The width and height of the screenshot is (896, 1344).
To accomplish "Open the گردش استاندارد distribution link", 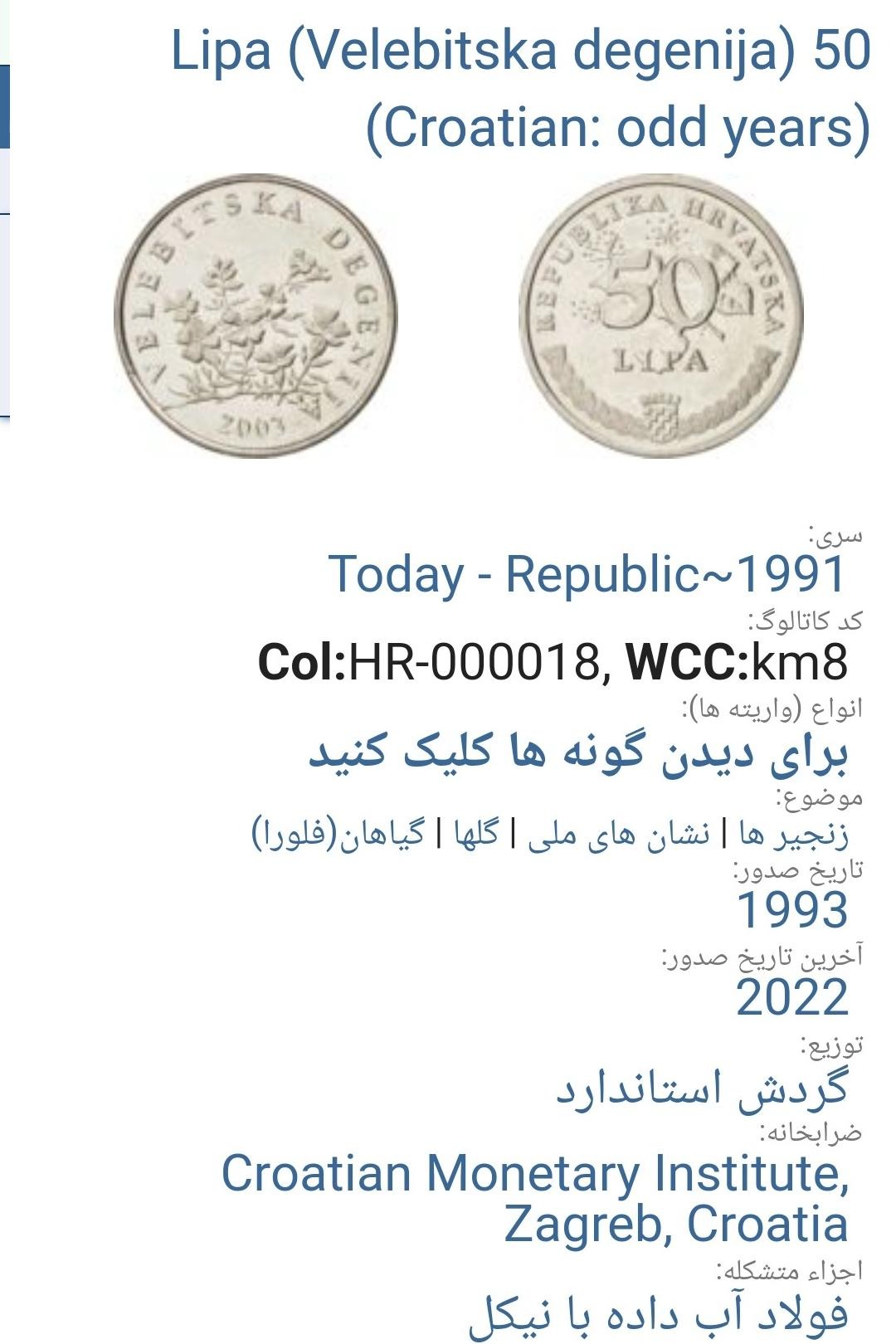I will coord(702,1088).
